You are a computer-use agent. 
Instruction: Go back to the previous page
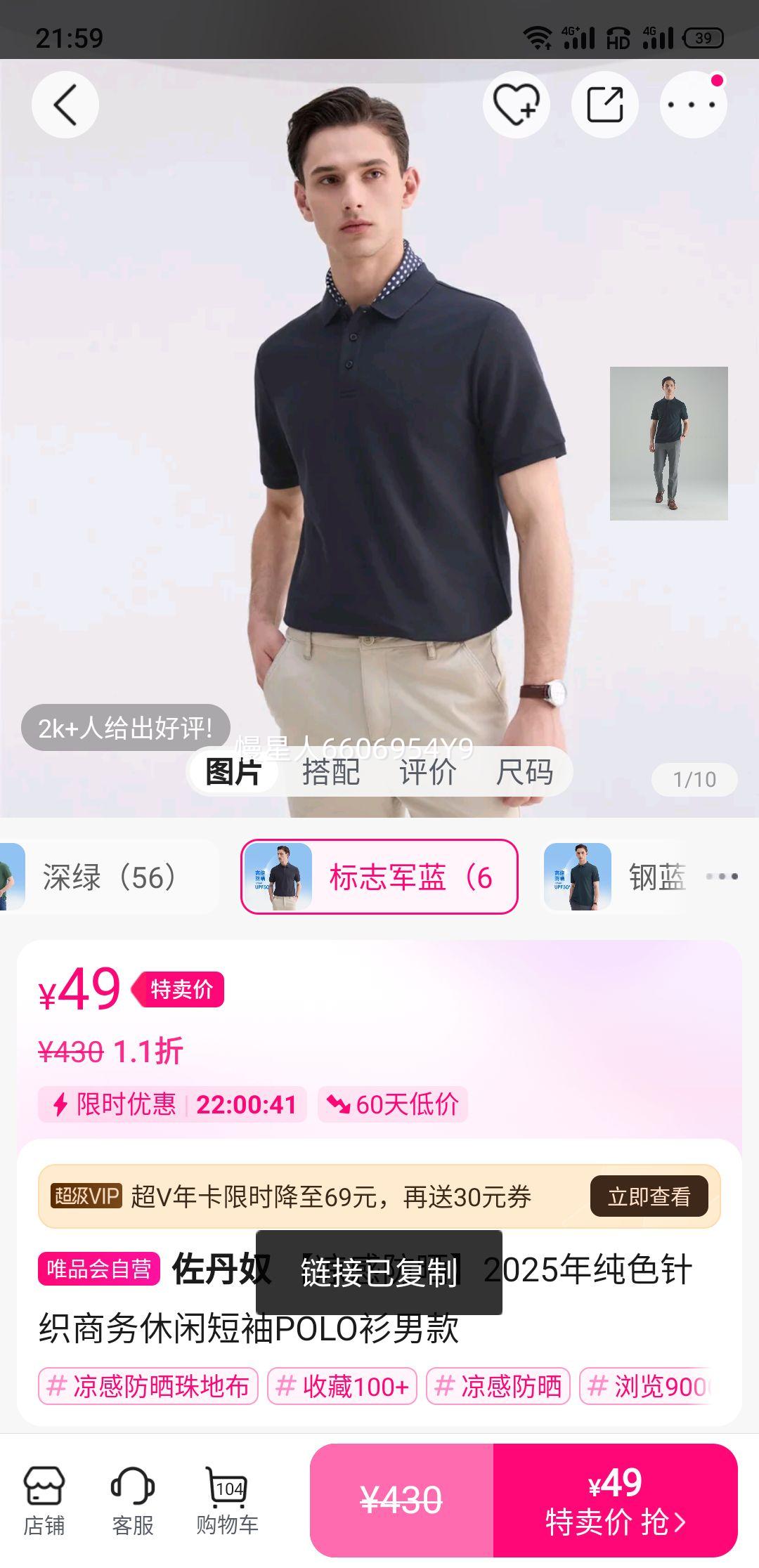(65, 105)
